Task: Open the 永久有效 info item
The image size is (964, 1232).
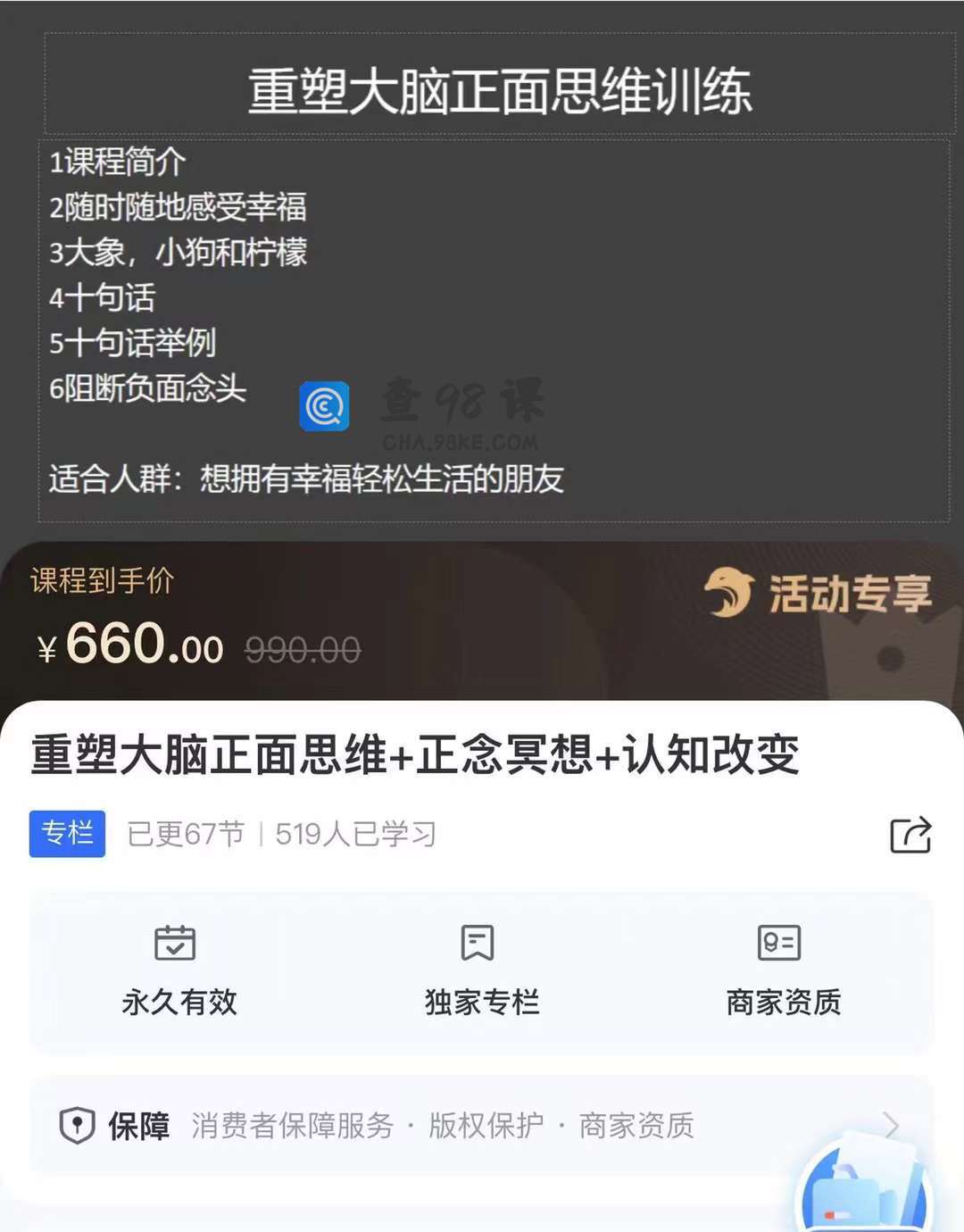Action: [x=179, y=970]
